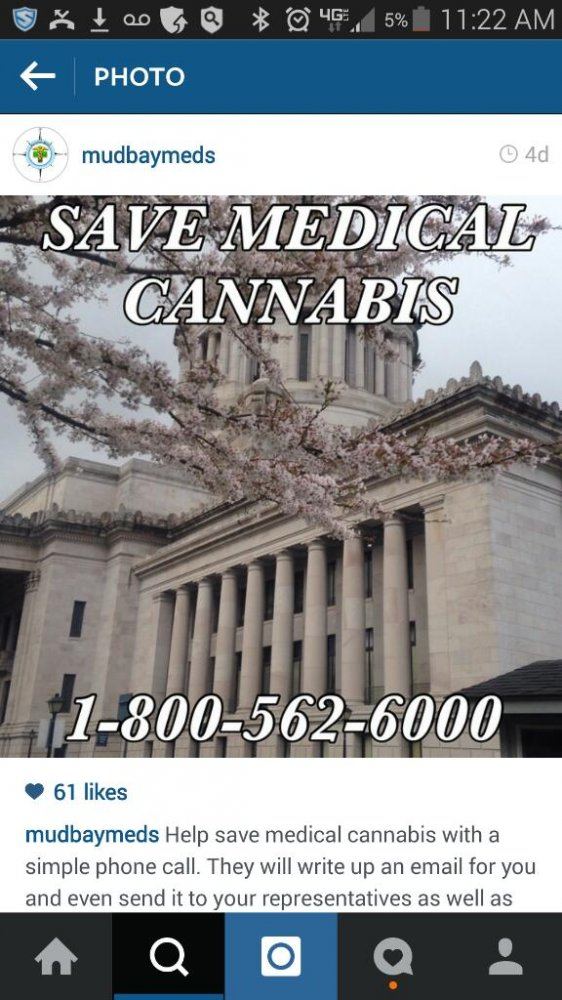Open the mudbaymeds profile picture
562x1000 pixels.
(x=41, y=155)
